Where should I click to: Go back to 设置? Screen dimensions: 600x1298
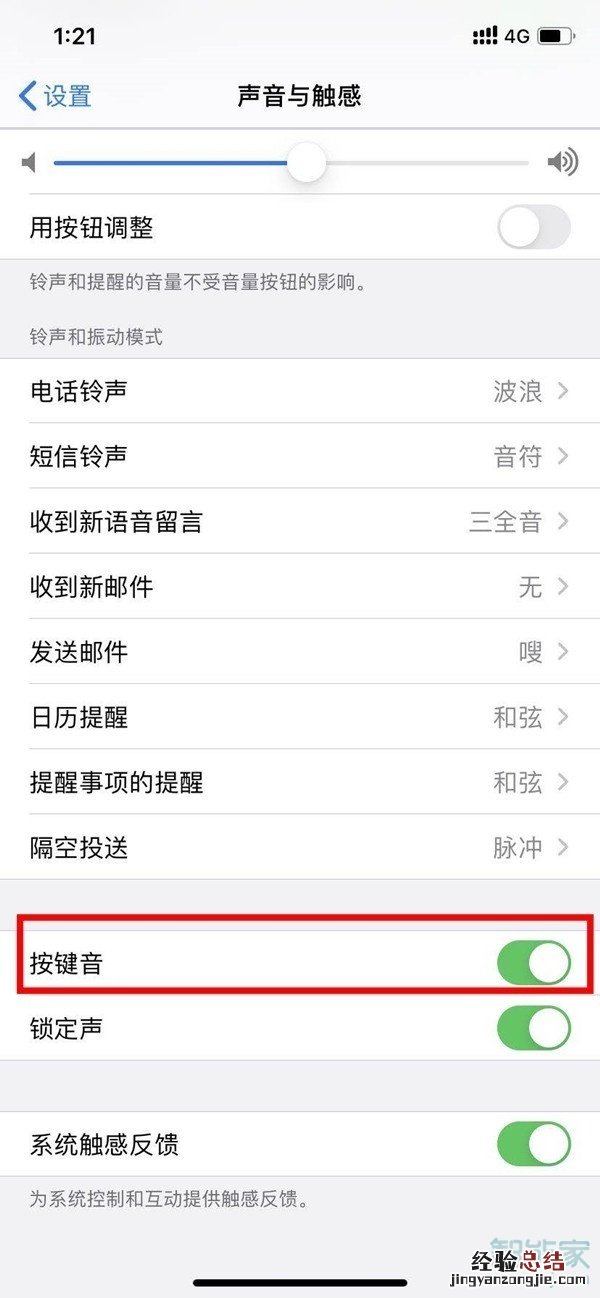pos(55,96)
